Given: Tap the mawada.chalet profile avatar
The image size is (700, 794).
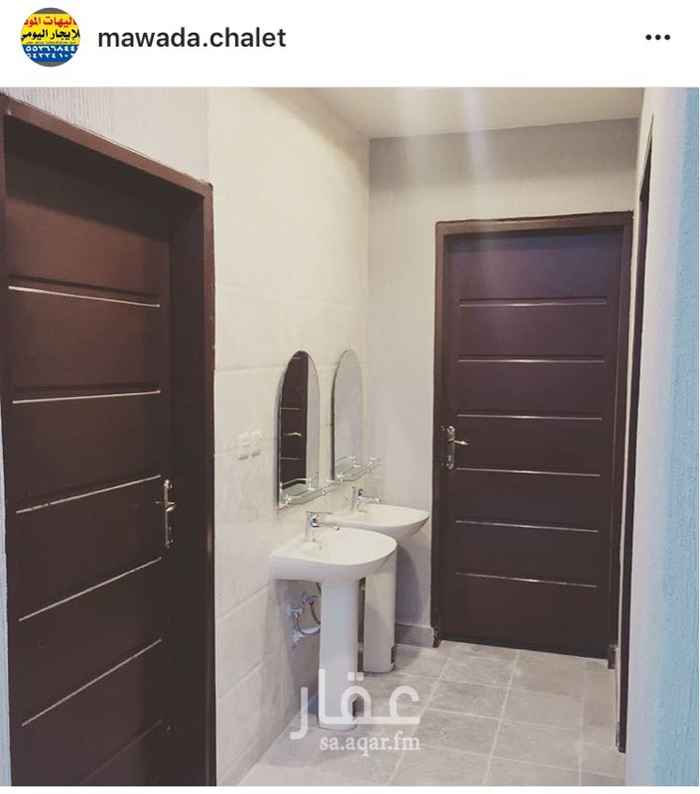Looking at the screenshot, I should [x=50, y=38].
